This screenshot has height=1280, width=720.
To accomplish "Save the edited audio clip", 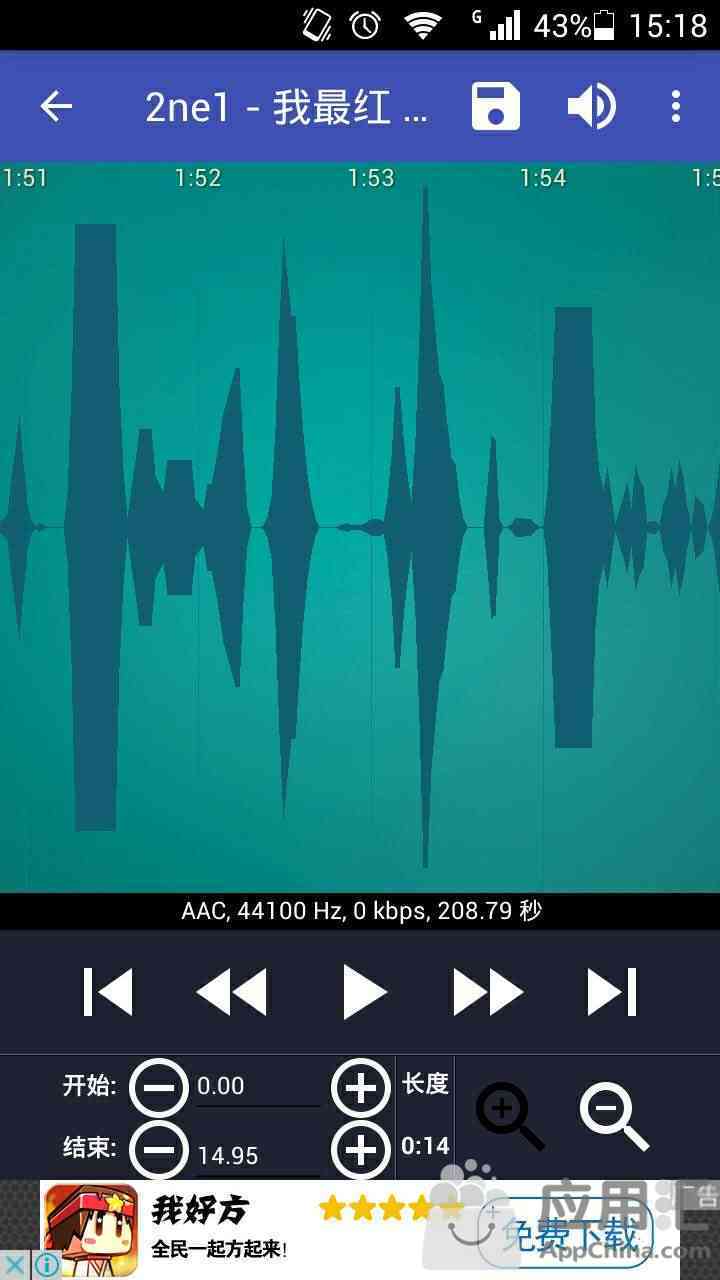I will (496, 106).
